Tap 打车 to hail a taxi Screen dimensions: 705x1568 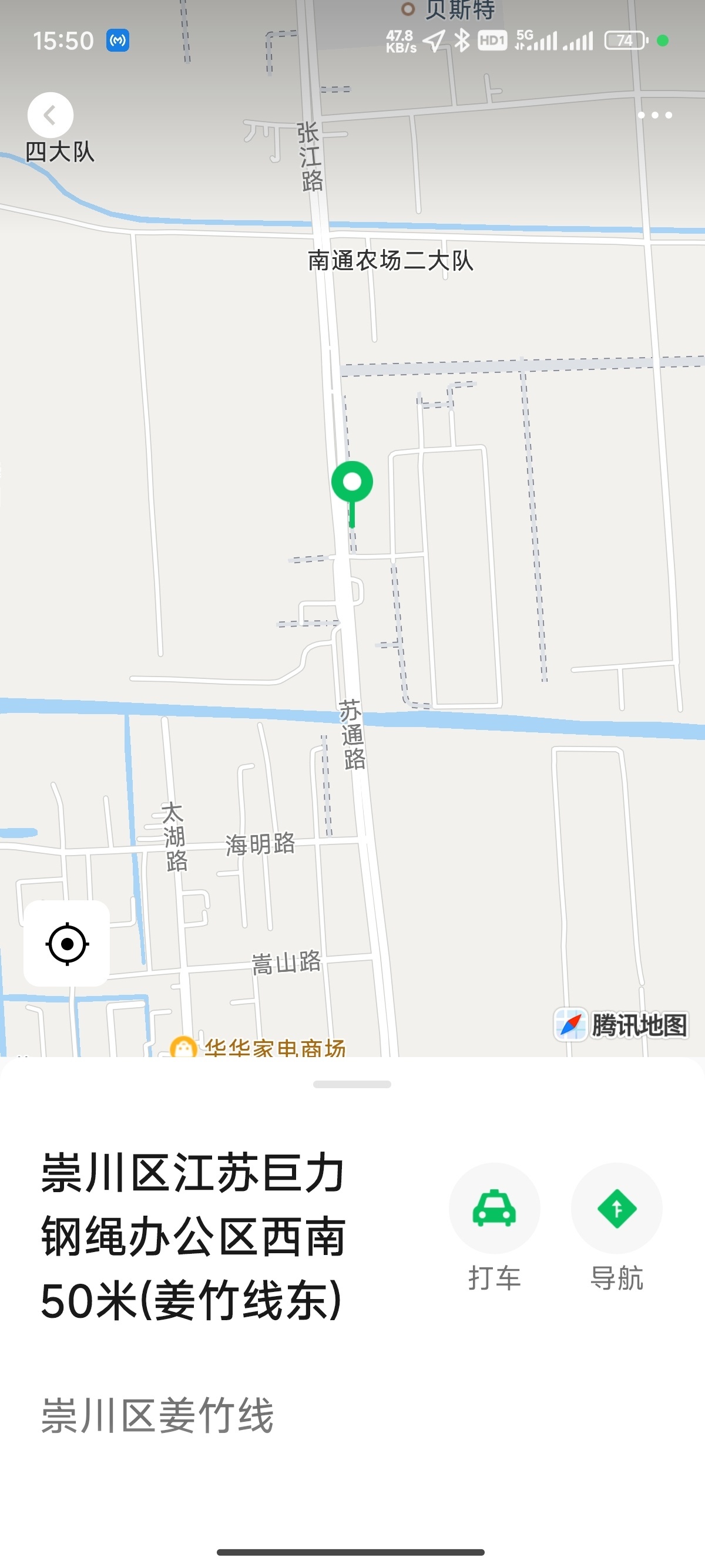click(x=494, y=1209)
